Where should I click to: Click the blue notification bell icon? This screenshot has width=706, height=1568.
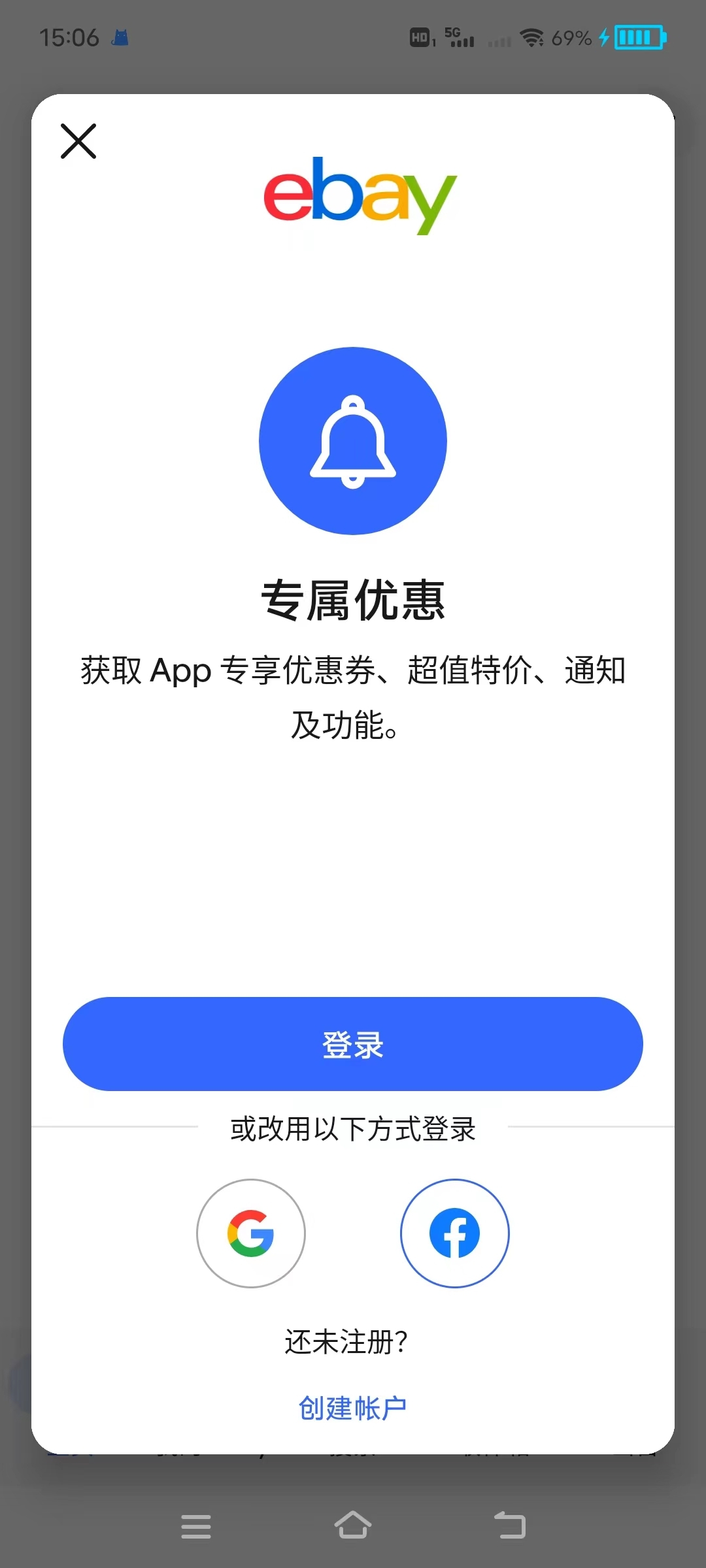(x=352, y=440)
